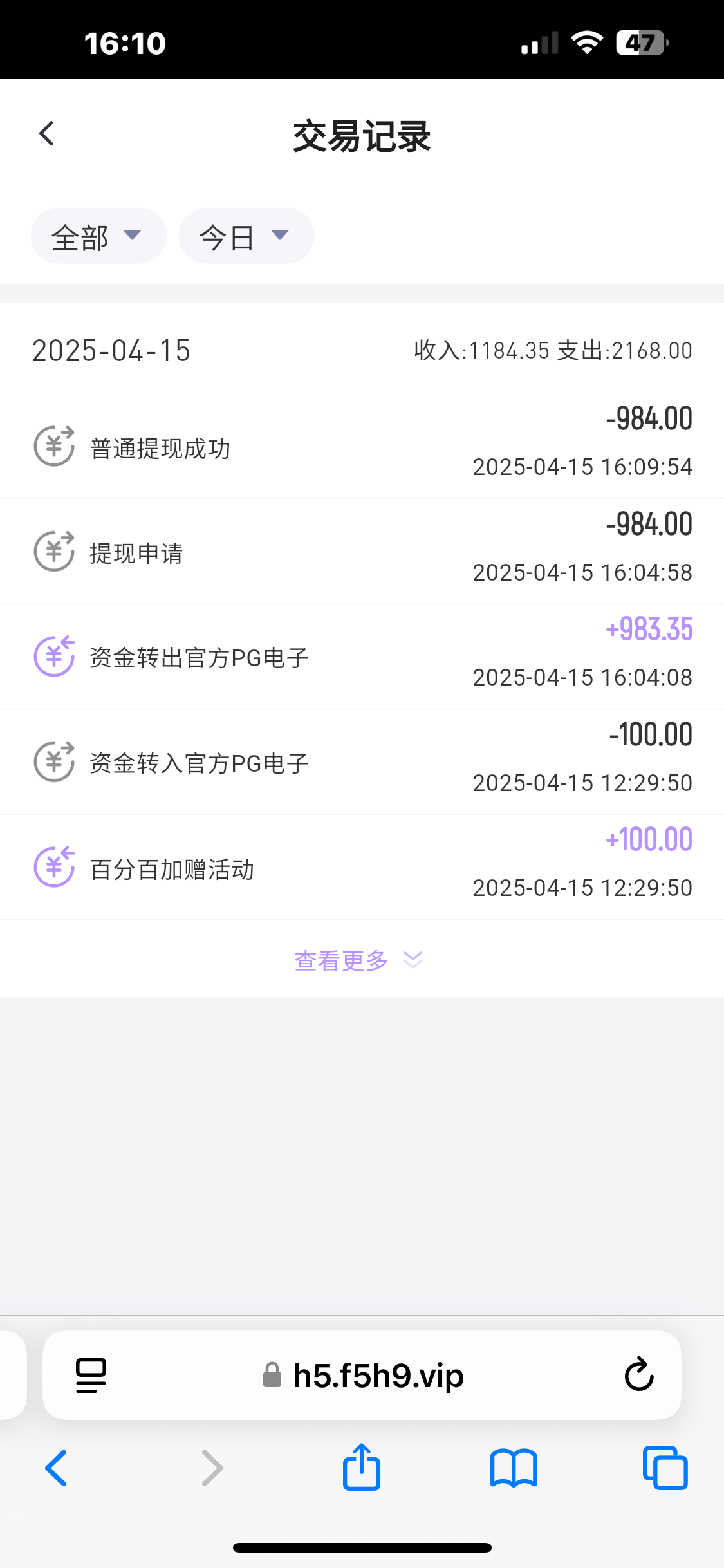Open the 资金转出官方PG电子 record
This screenshot has width=724, height=1568.
click(x=362, y=657)
